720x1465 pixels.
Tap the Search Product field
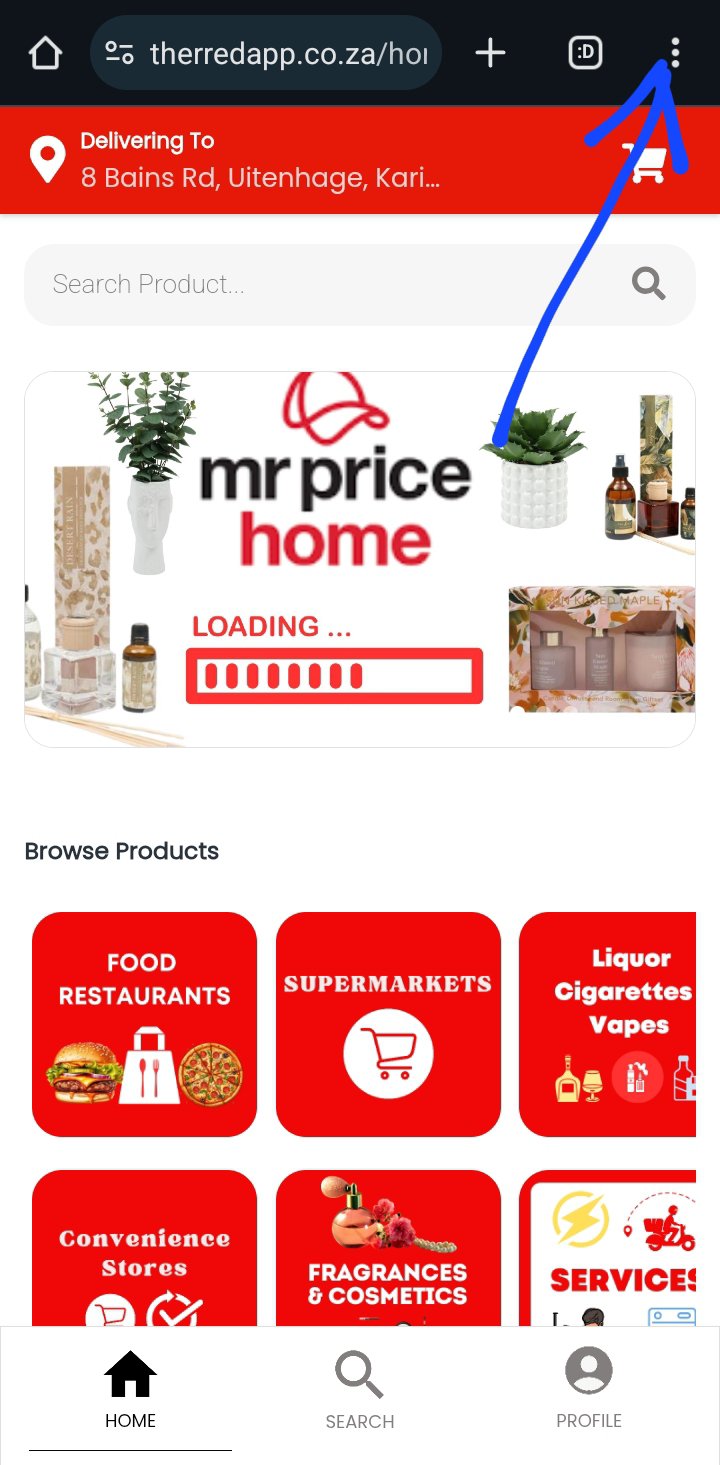[x=330, y=285]
